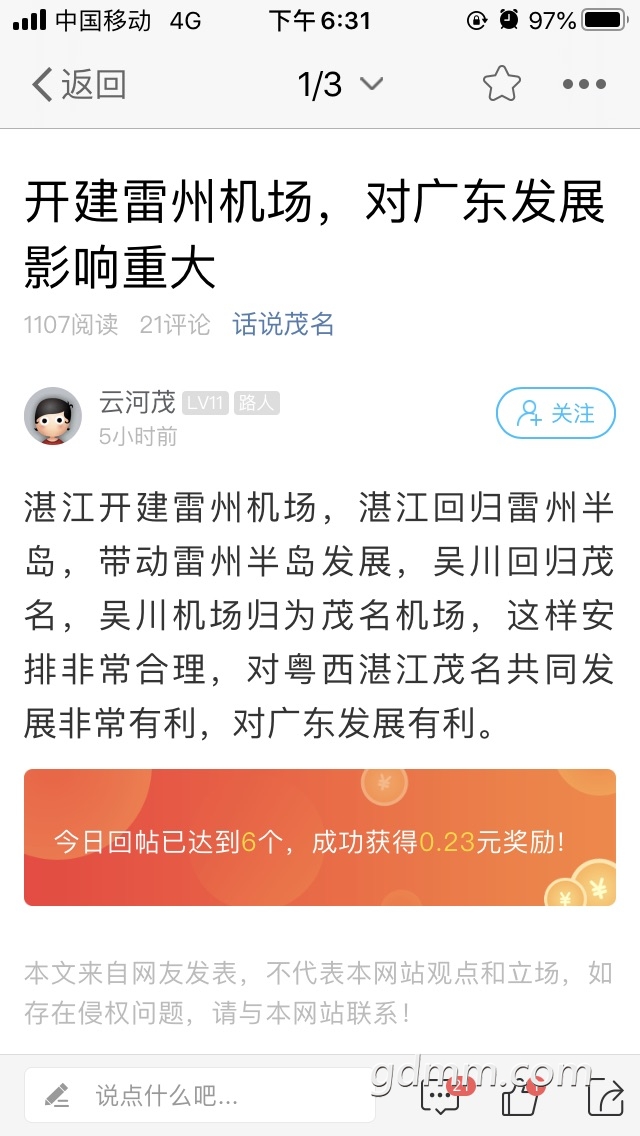Open 云河茂's profile avatar

(x=53, y=416)
